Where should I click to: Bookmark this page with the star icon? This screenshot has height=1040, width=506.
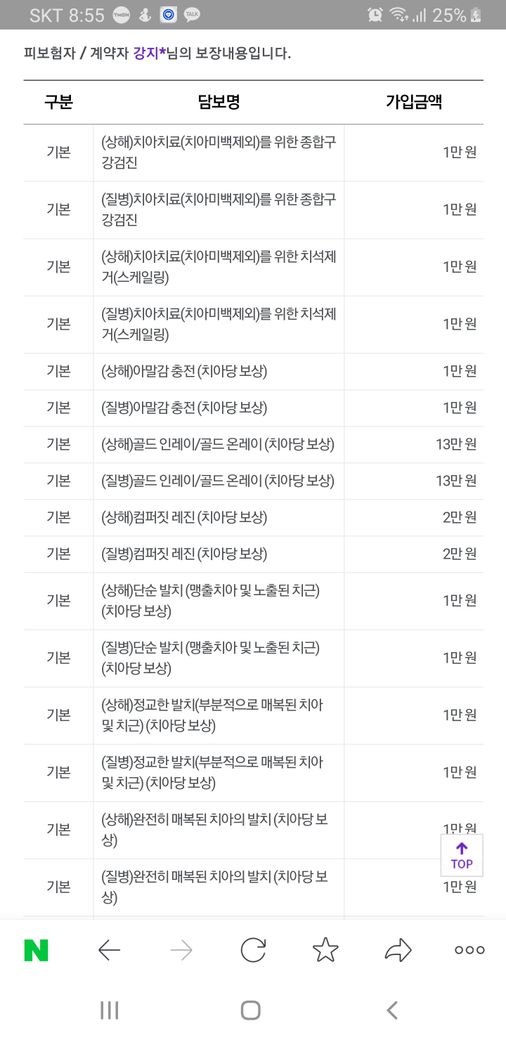pyautogui.click(x=325, y=950)
